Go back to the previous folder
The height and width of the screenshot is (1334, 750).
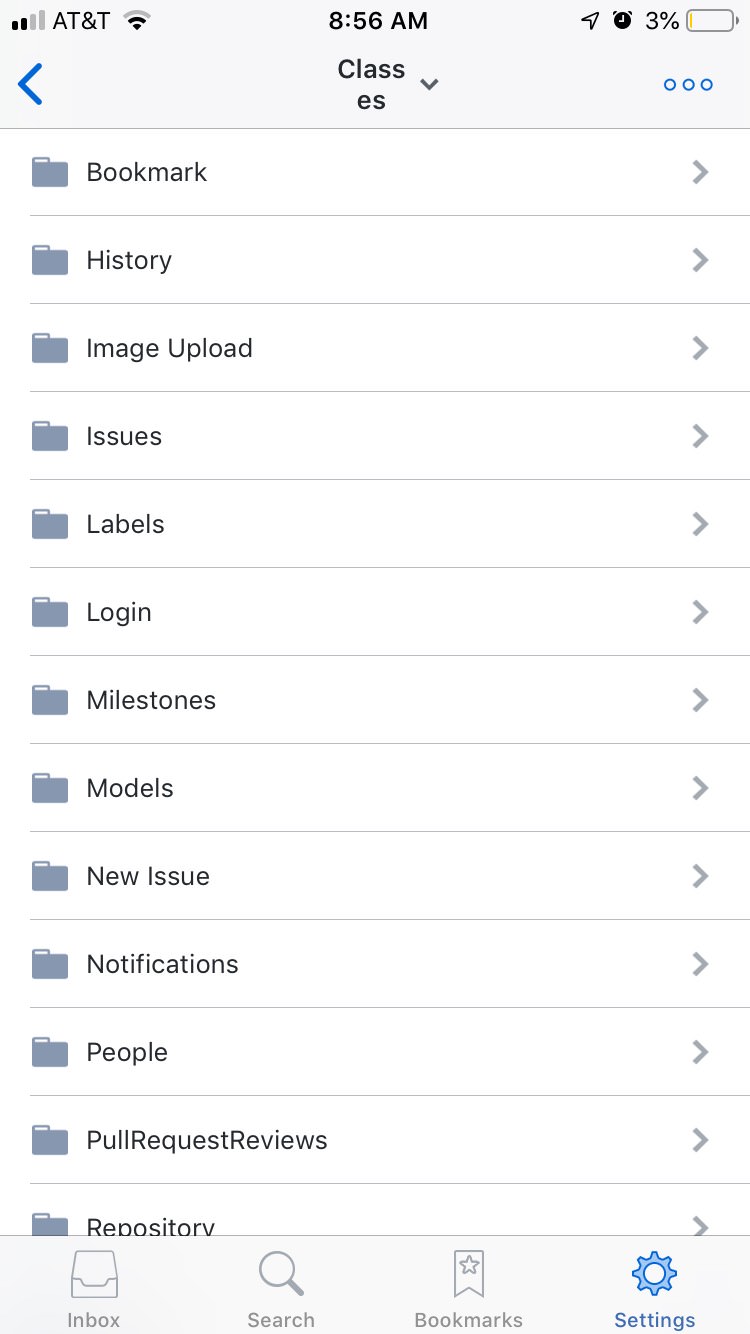(x=32, y=84)
